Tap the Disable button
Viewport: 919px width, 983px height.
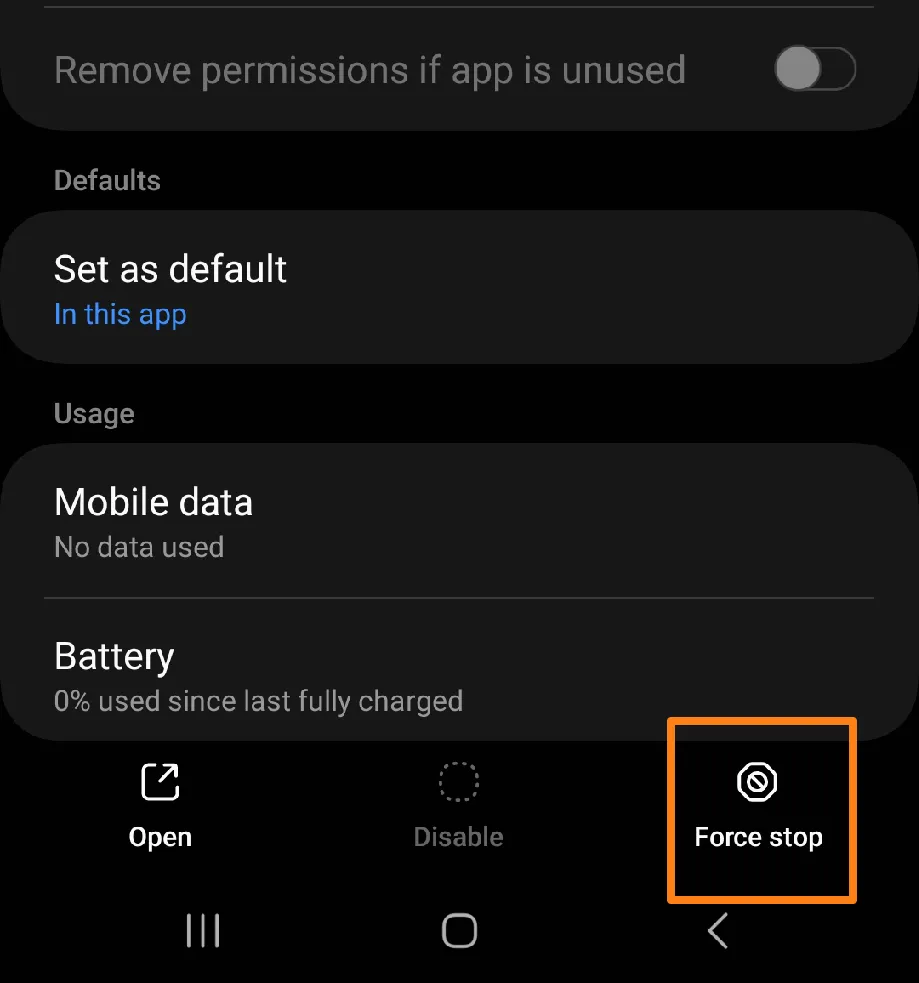coord(459,806)
